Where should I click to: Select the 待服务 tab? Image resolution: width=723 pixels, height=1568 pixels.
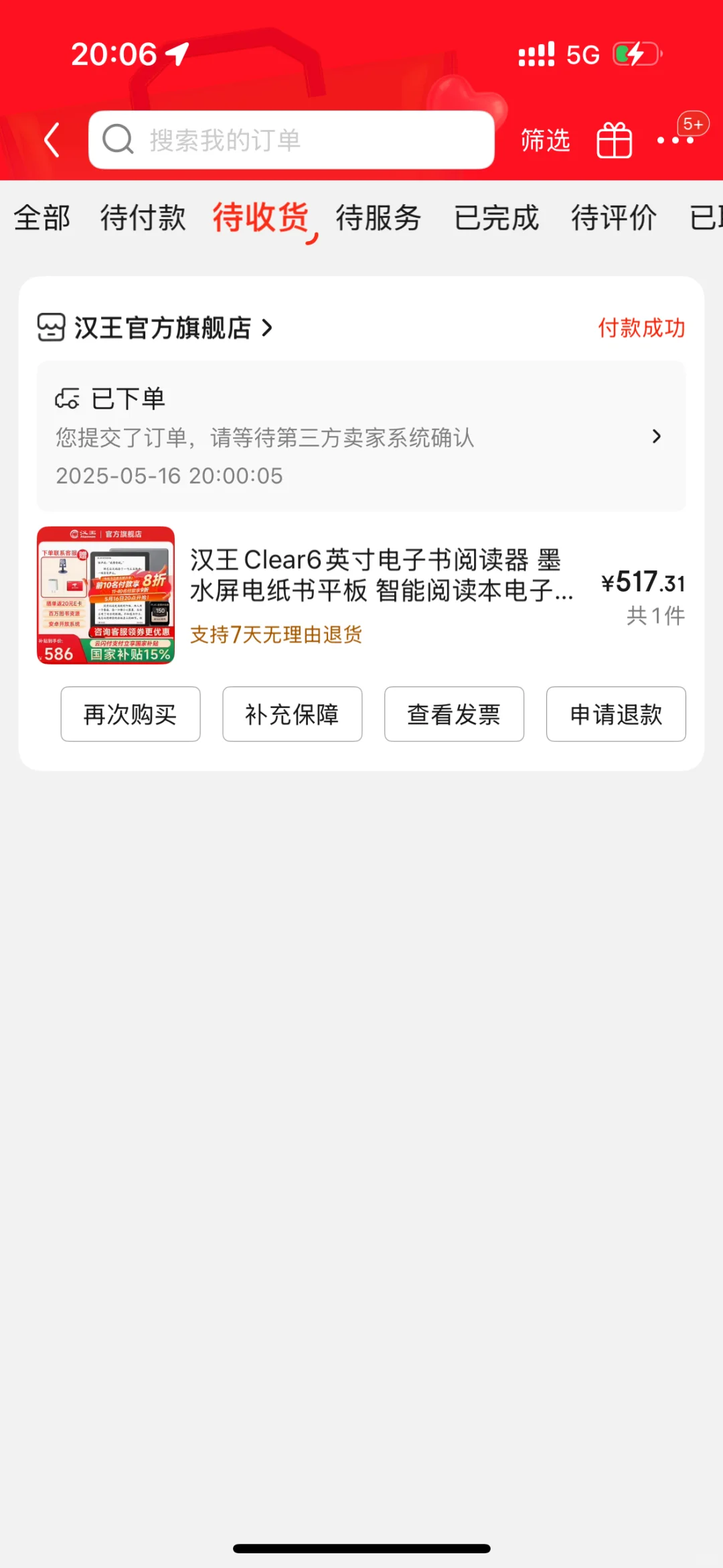click(378, 218)
